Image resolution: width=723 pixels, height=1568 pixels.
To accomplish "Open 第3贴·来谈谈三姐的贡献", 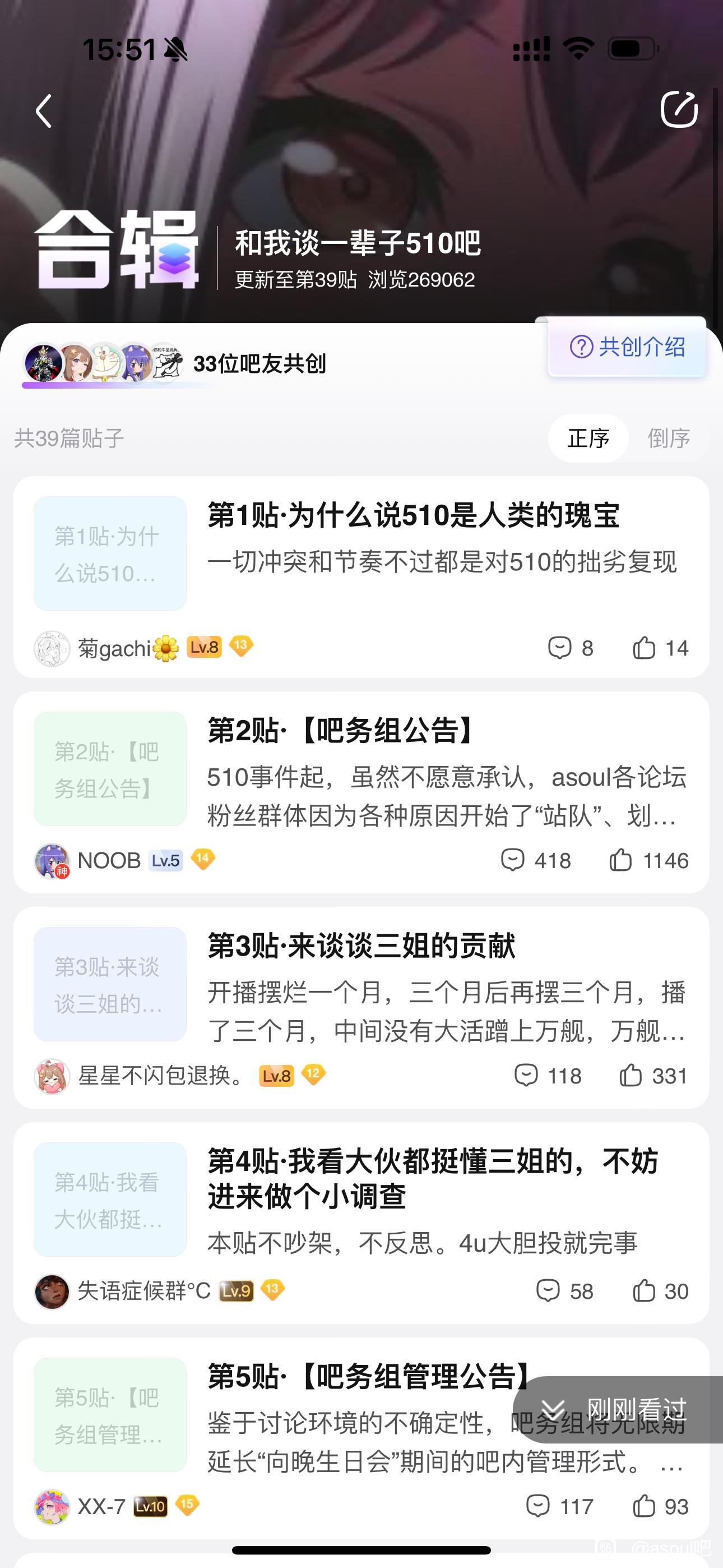I will pos(361,946).
